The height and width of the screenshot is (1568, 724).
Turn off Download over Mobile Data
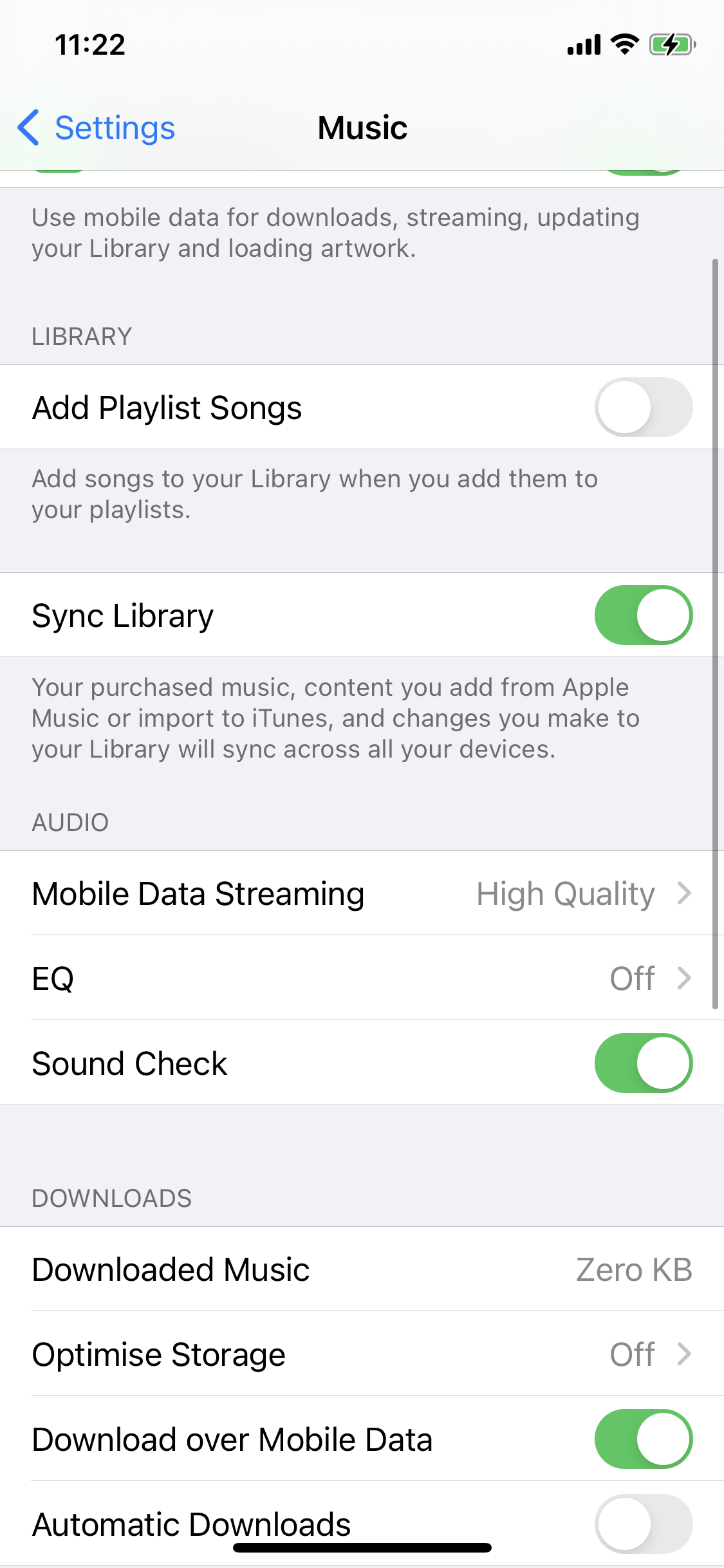click(x=643, y=1439)
